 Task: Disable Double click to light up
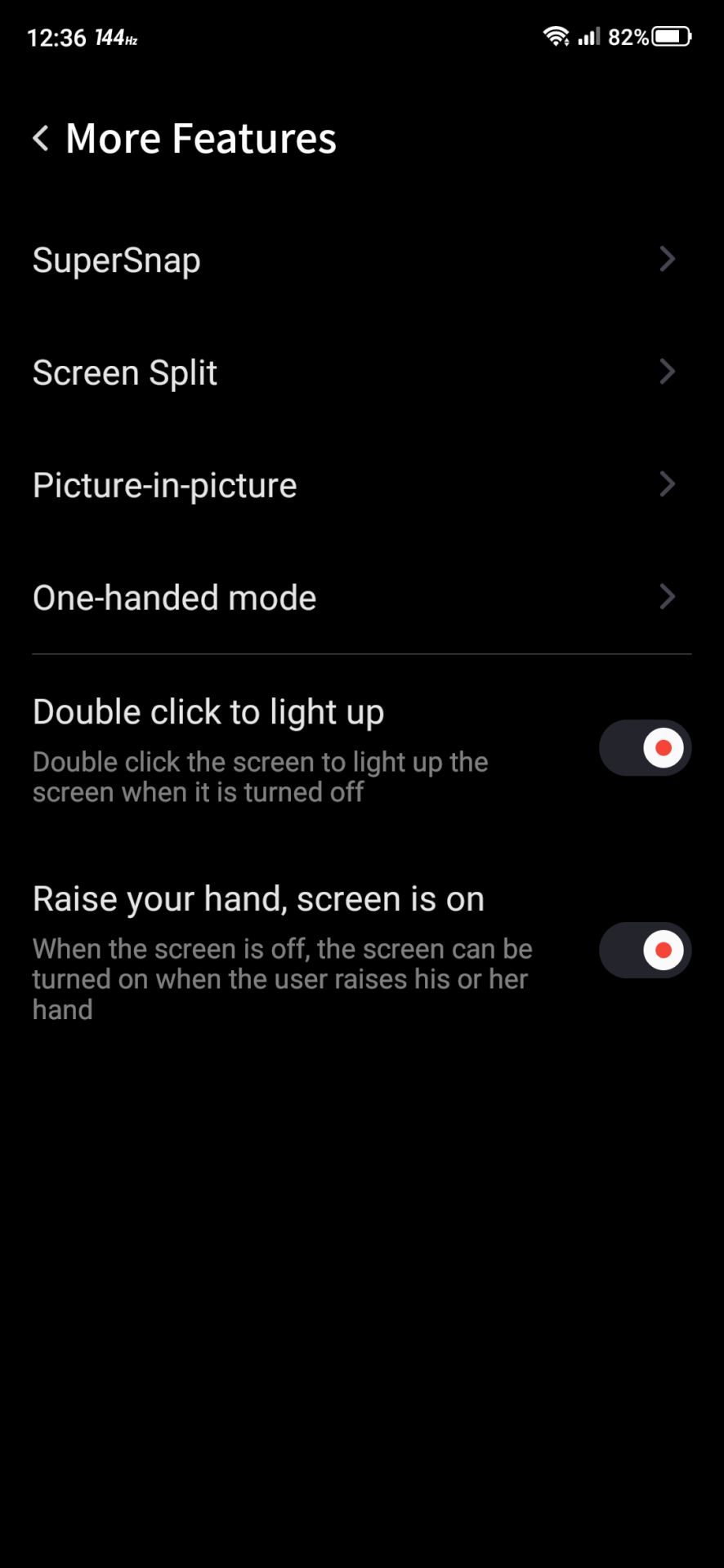pyautogui.click(x=645, y=748)
